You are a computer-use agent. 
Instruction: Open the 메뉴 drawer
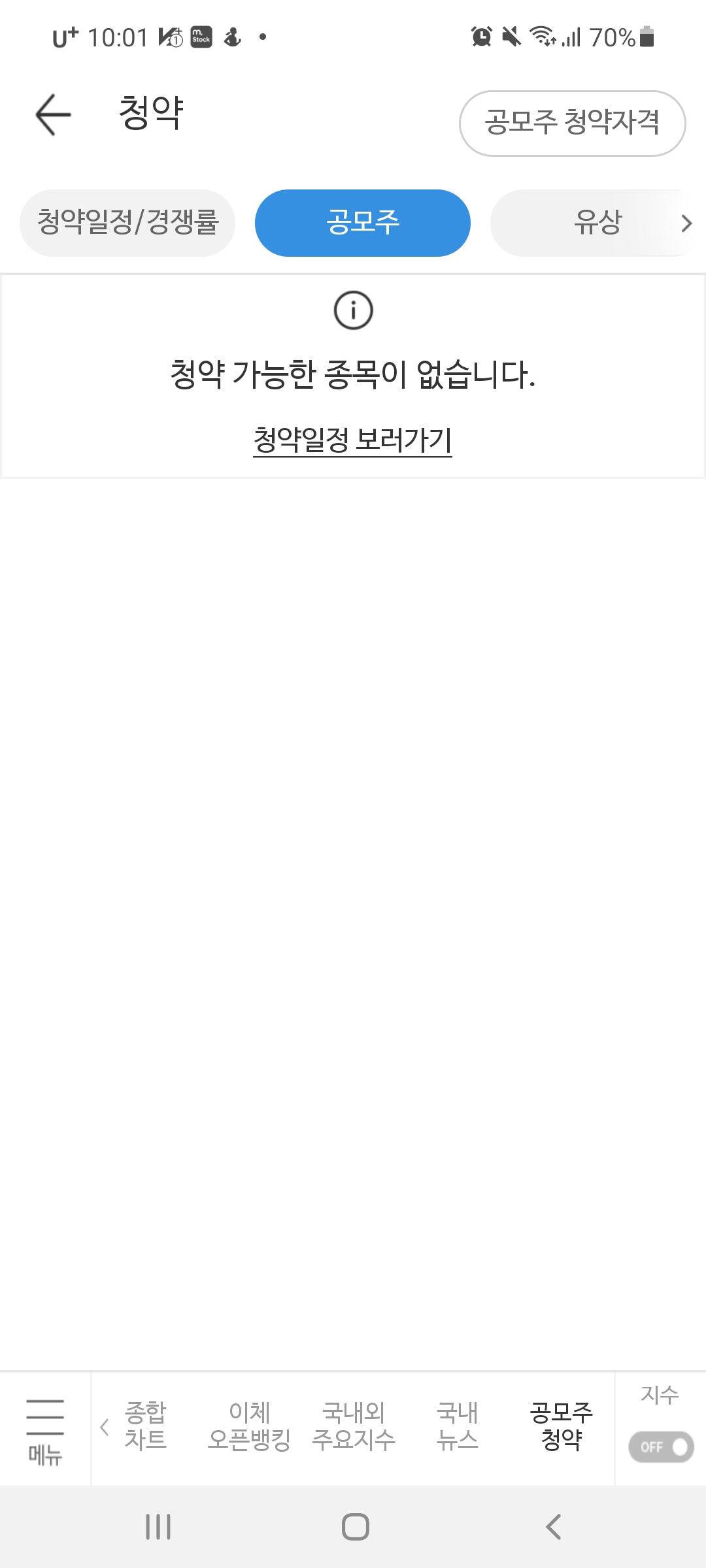(x=45, y=1432)
